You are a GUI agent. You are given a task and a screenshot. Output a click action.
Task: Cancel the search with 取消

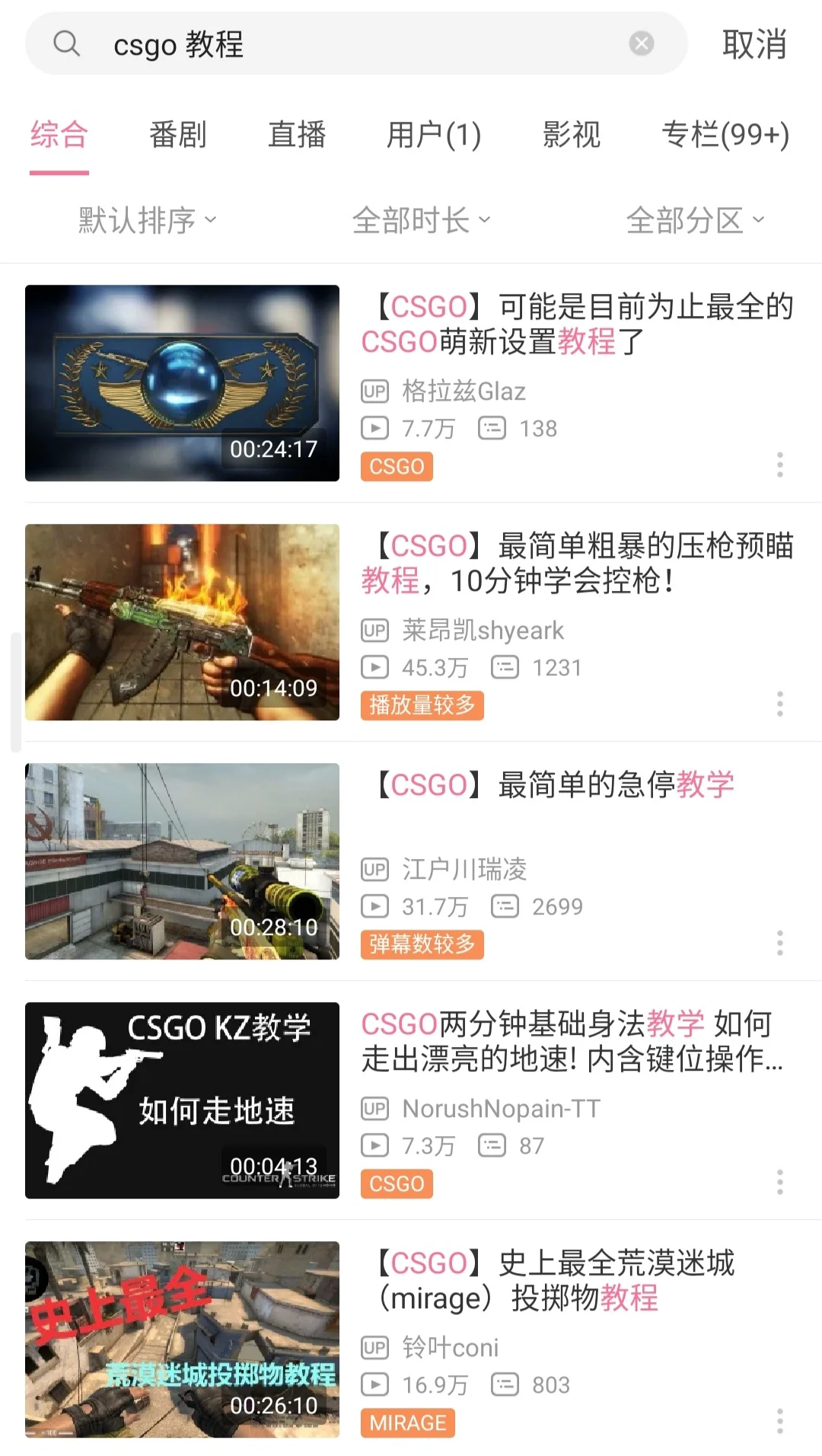[753, 44]
